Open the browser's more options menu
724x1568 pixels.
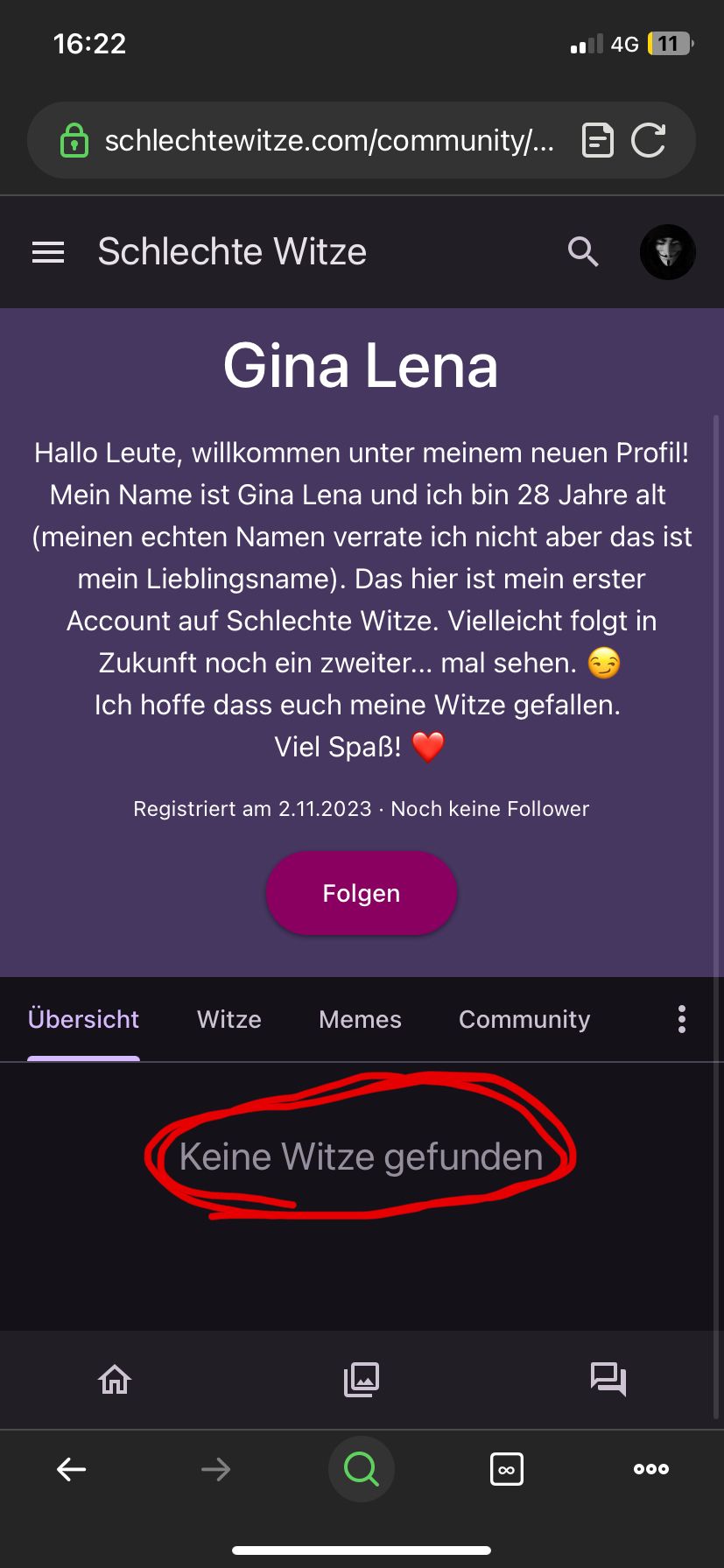point(651,1469)
